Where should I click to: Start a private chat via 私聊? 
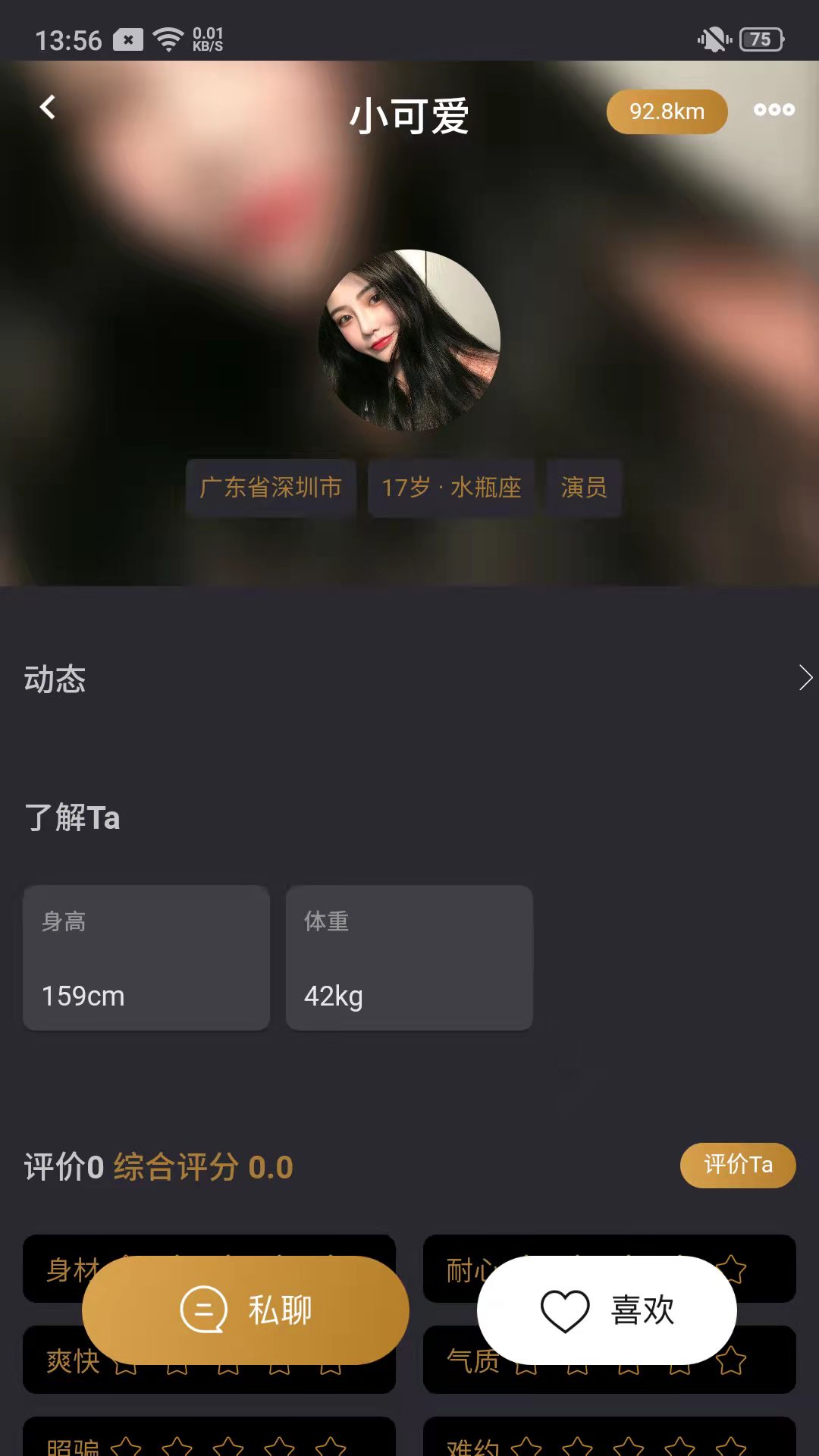246,1310
